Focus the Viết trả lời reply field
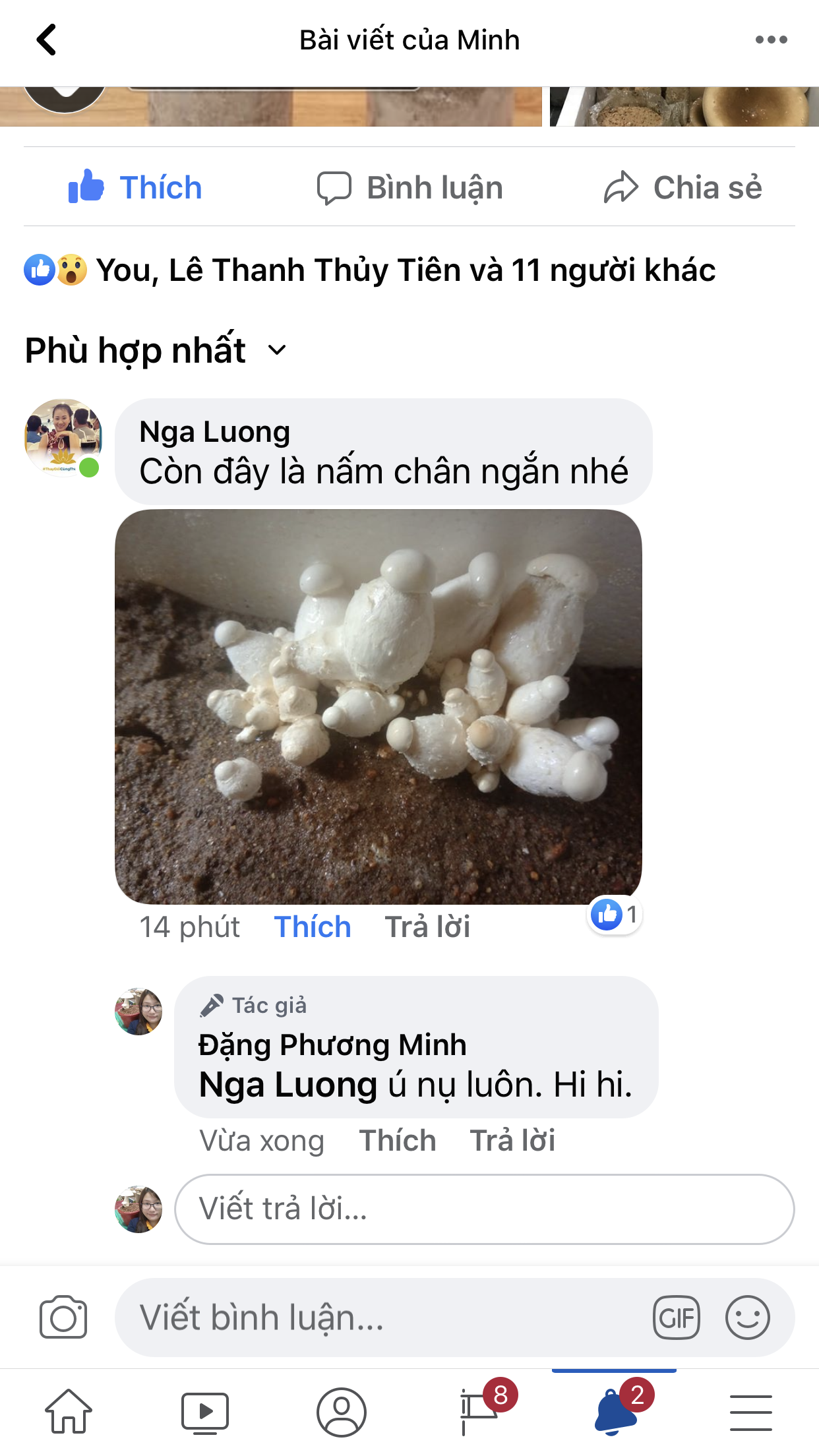Screen dimensions: 819x1456 coord(484,1209)
